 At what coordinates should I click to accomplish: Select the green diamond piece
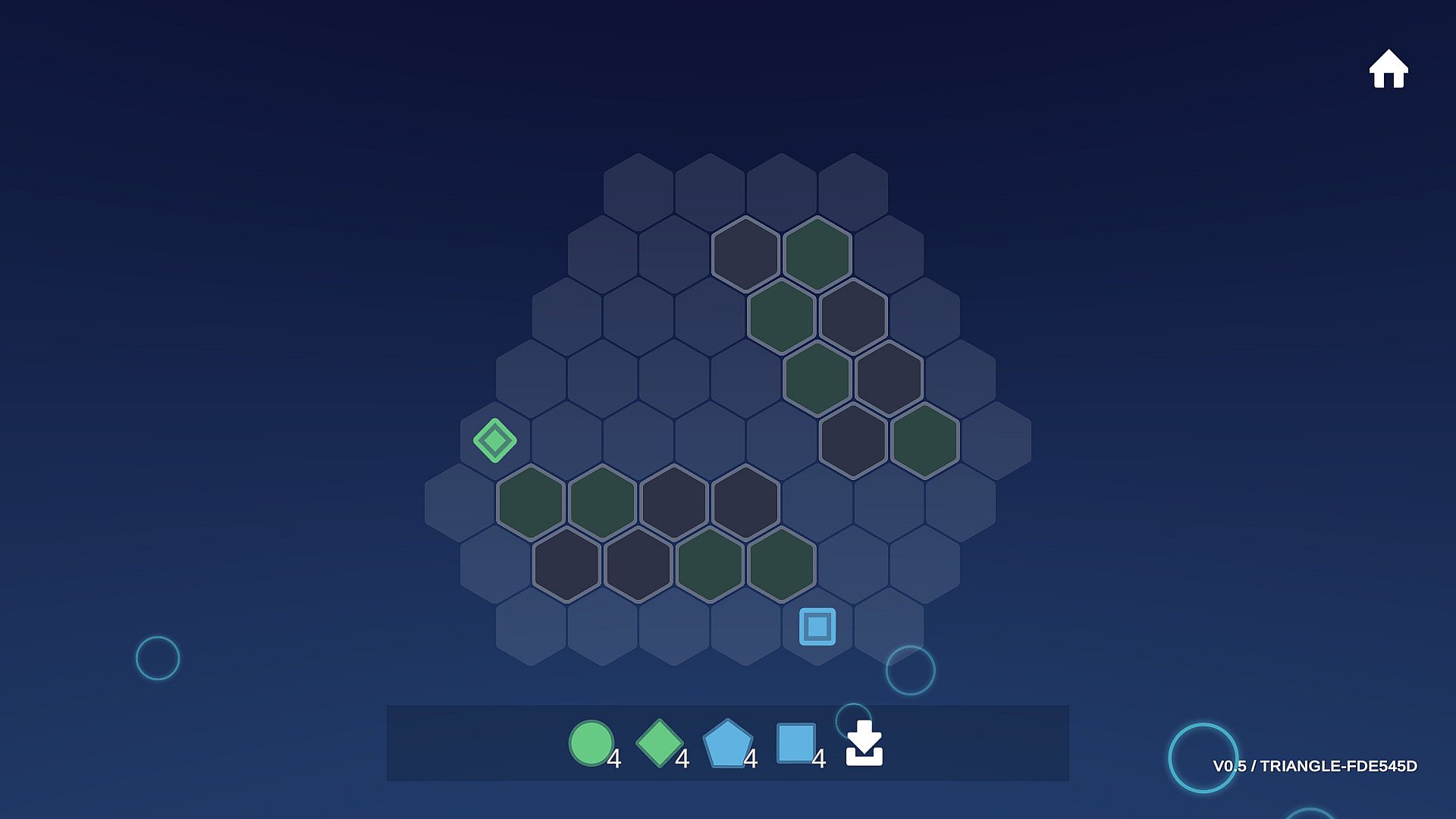coord(659,742)
